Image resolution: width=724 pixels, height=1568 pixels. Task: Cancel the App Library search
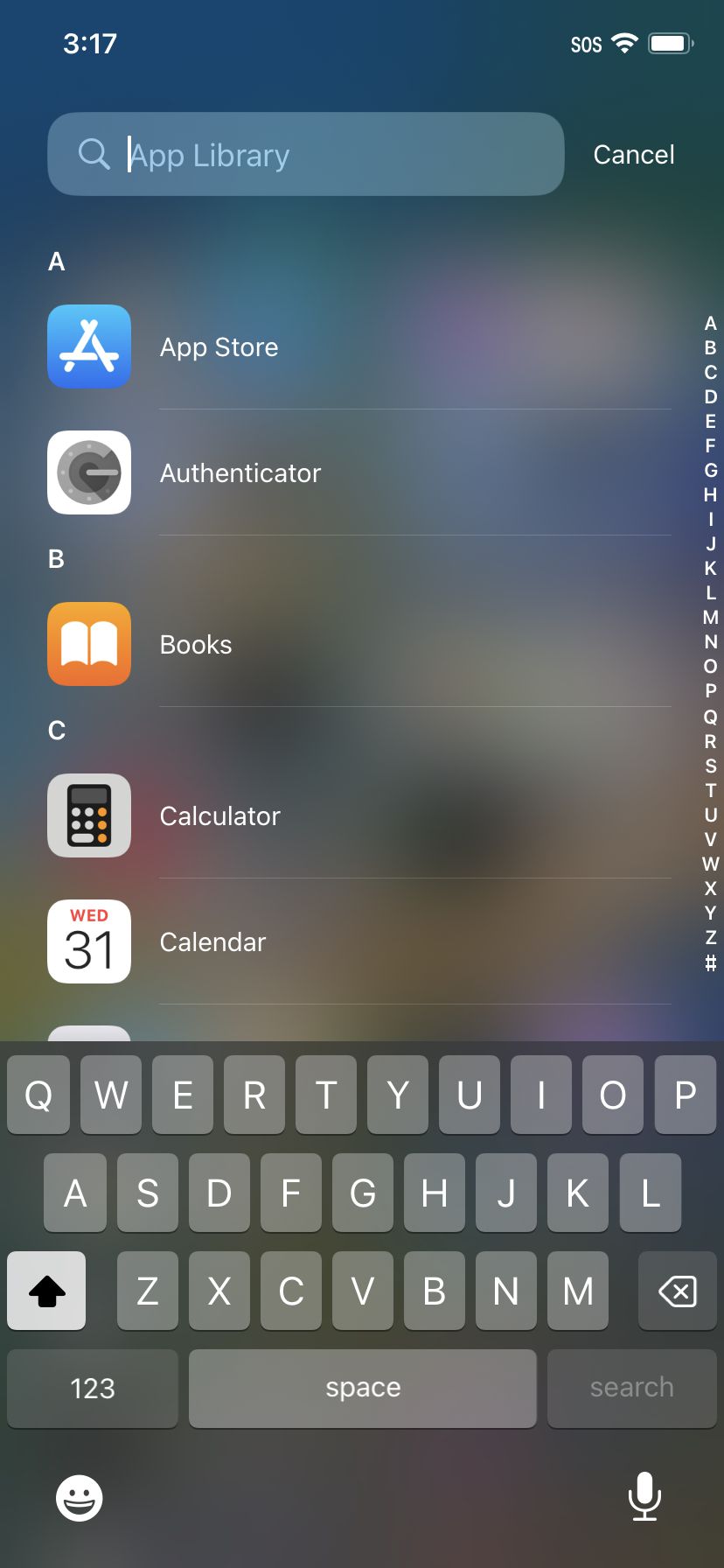point(633,155)
